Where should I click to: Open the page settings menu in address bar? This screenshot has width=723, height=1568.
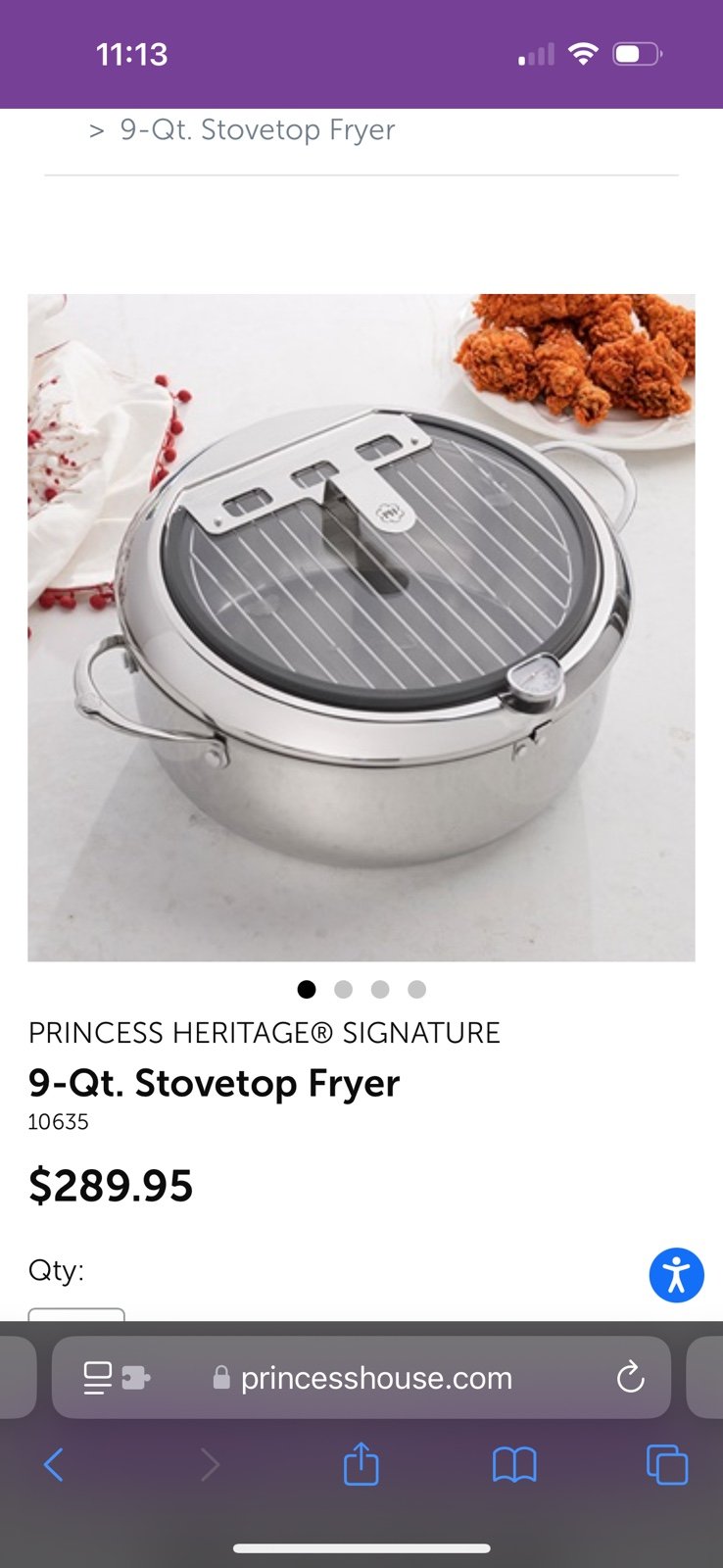tap(116, 1377)
